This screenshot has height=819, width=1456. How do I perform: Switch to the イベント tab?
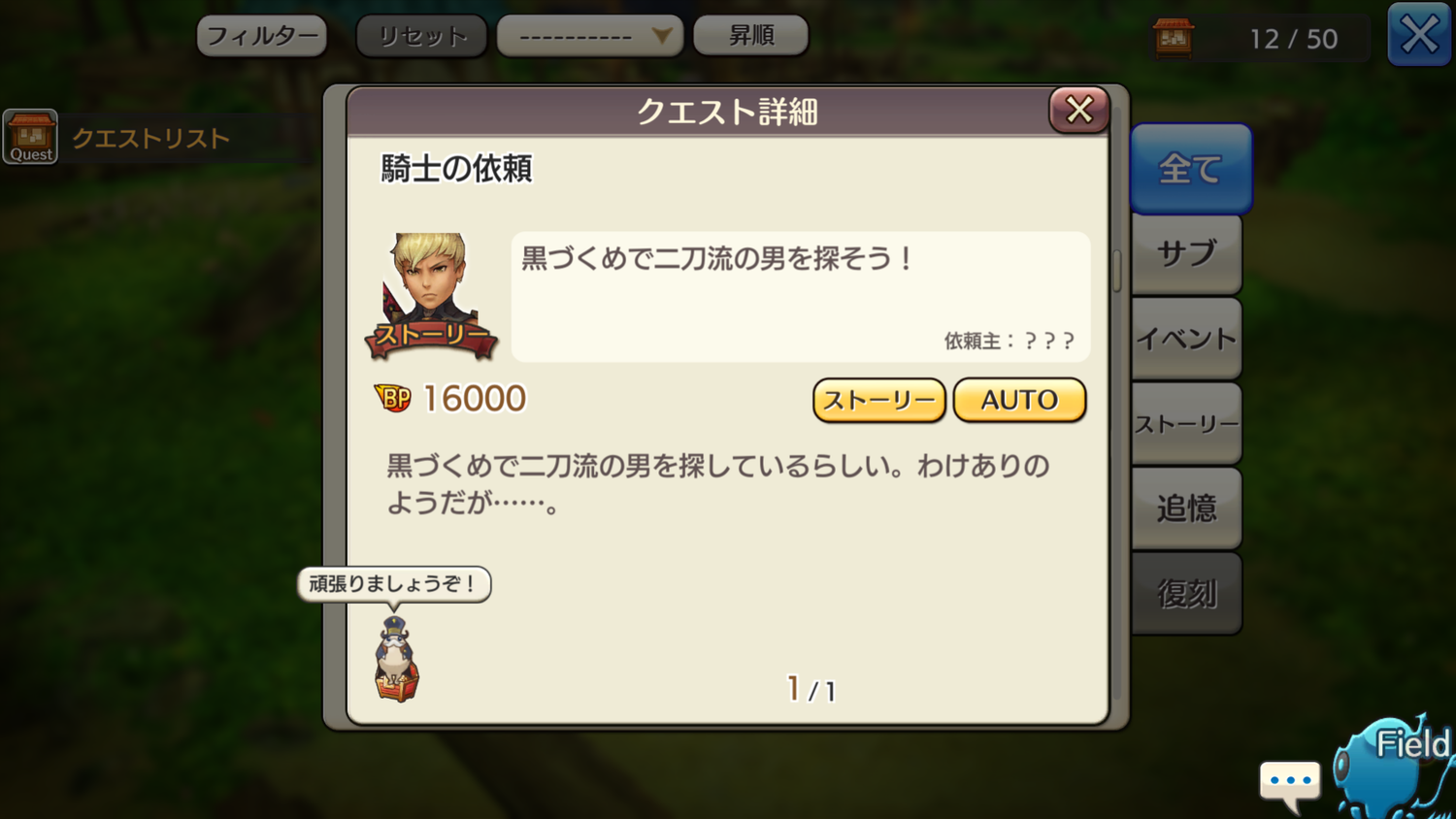tap(1186, 339)
